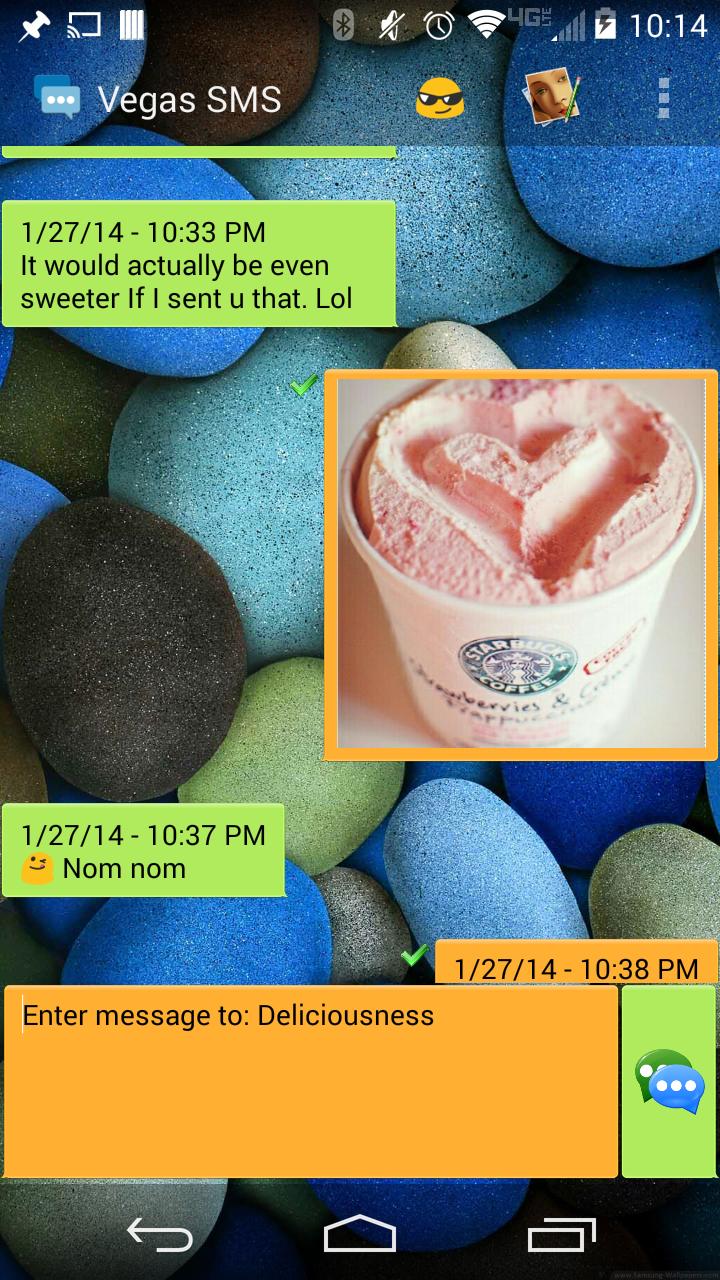720x1280 pixels.
Task: Tap the checkmark next to the 10:38 PM message
Action: pos(414,957)
